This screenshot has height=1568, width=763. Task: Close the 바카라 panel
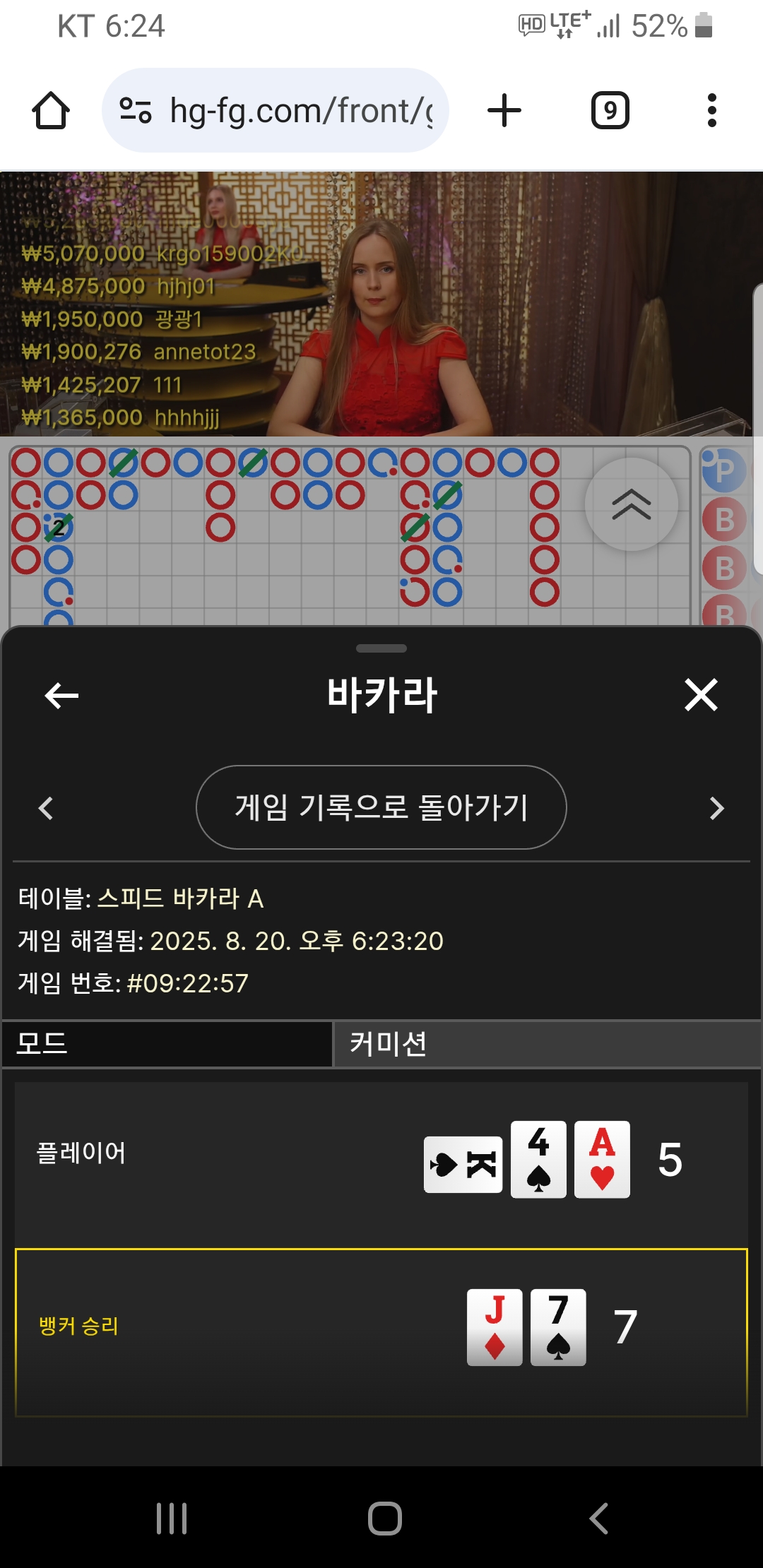(x=701, y=695)
